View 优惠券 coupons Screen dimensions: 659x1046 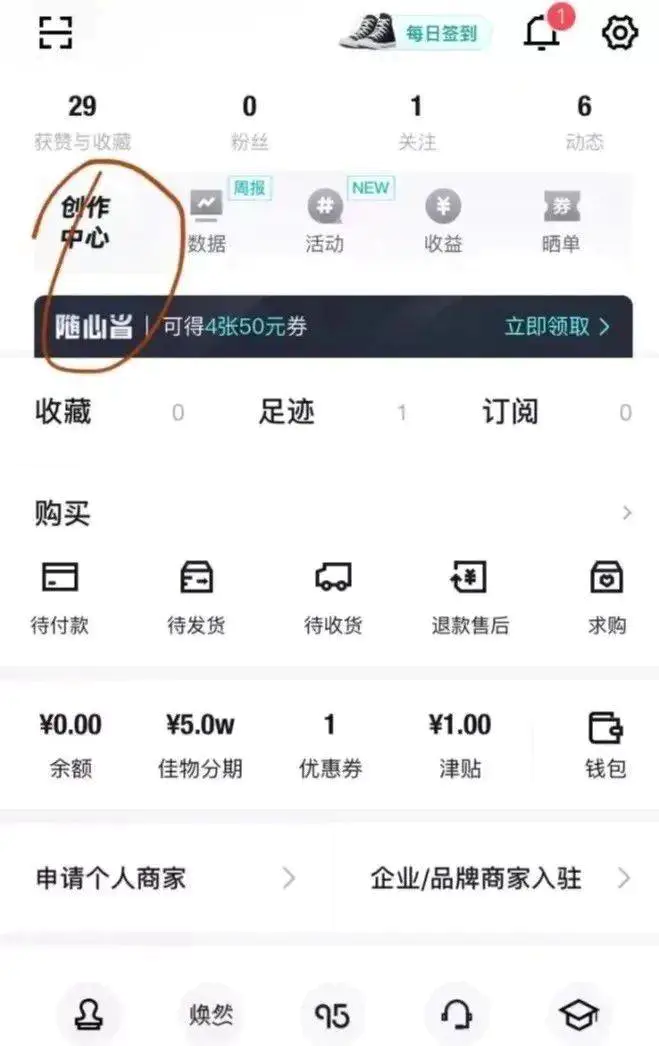(330, 745)
